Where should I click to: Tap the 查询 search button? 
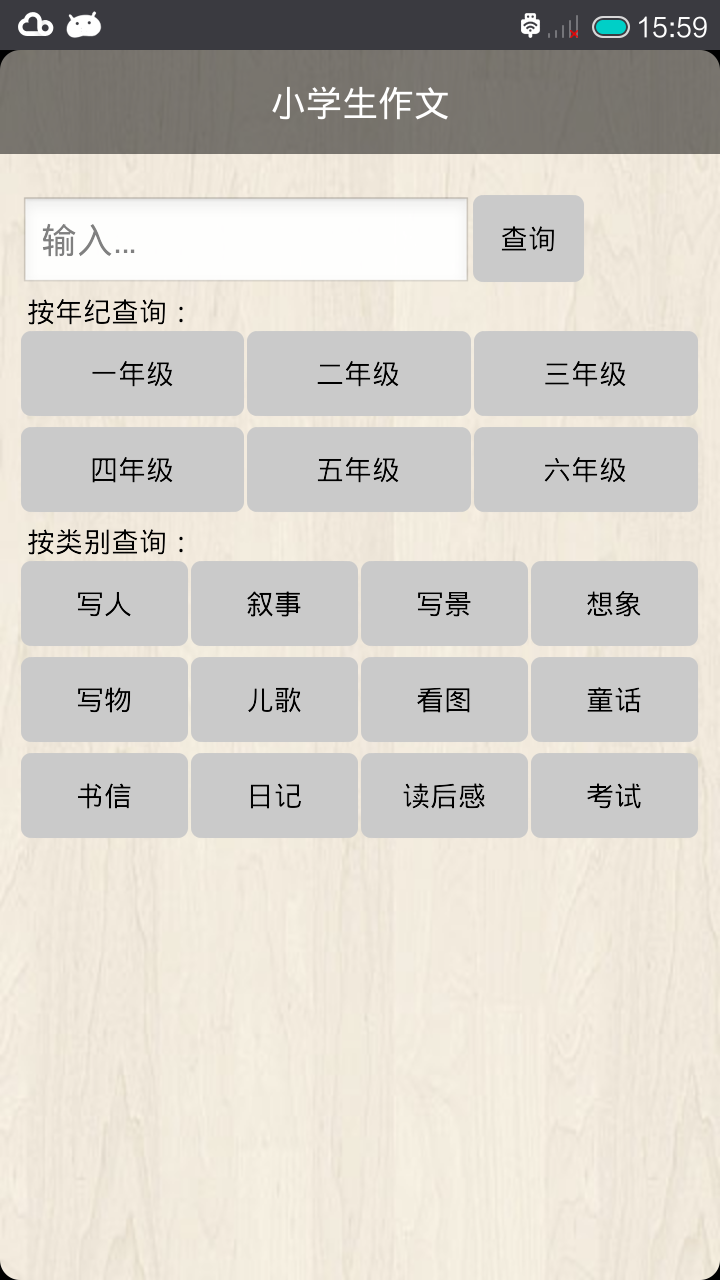coord(528,239)
